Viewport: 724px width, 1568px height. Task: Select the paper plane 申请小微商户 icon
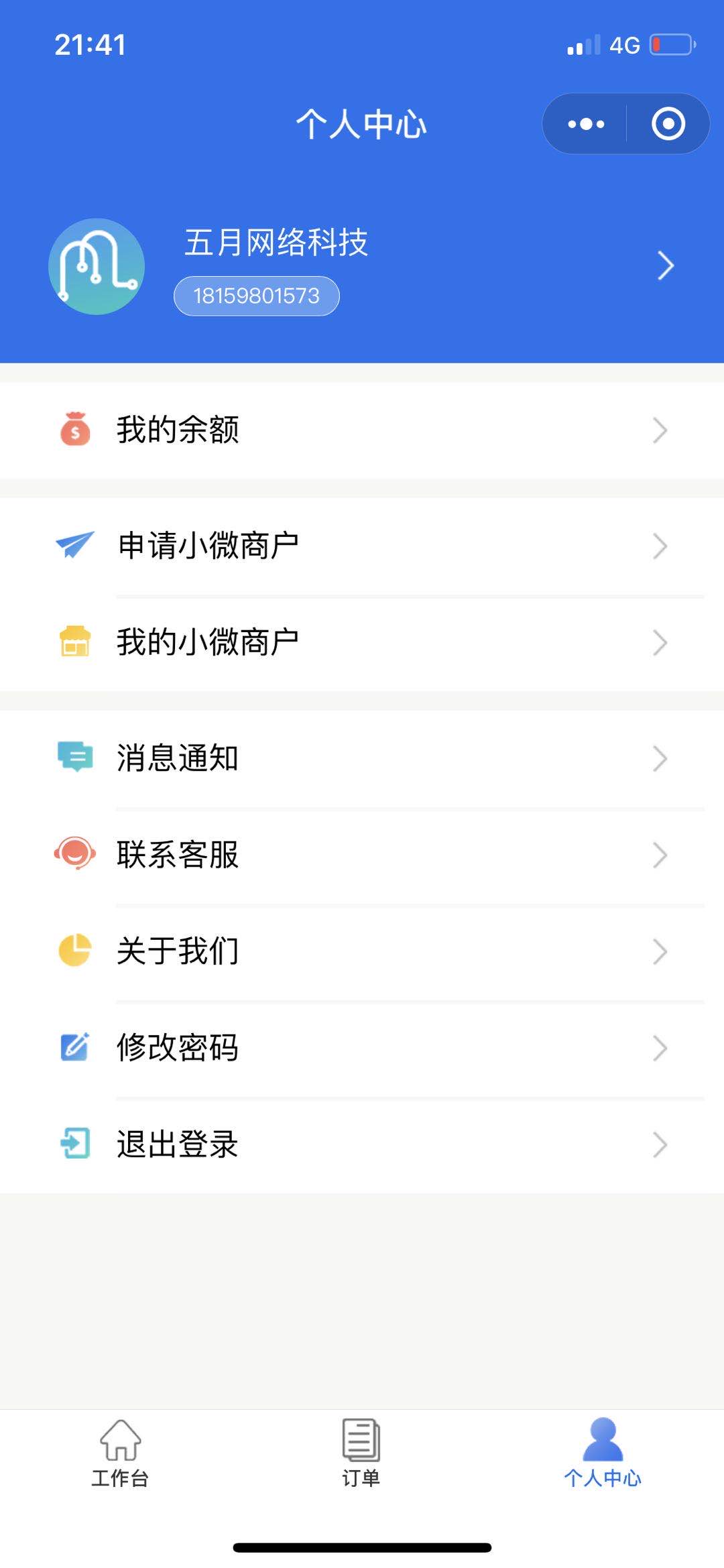coord(74,544)
